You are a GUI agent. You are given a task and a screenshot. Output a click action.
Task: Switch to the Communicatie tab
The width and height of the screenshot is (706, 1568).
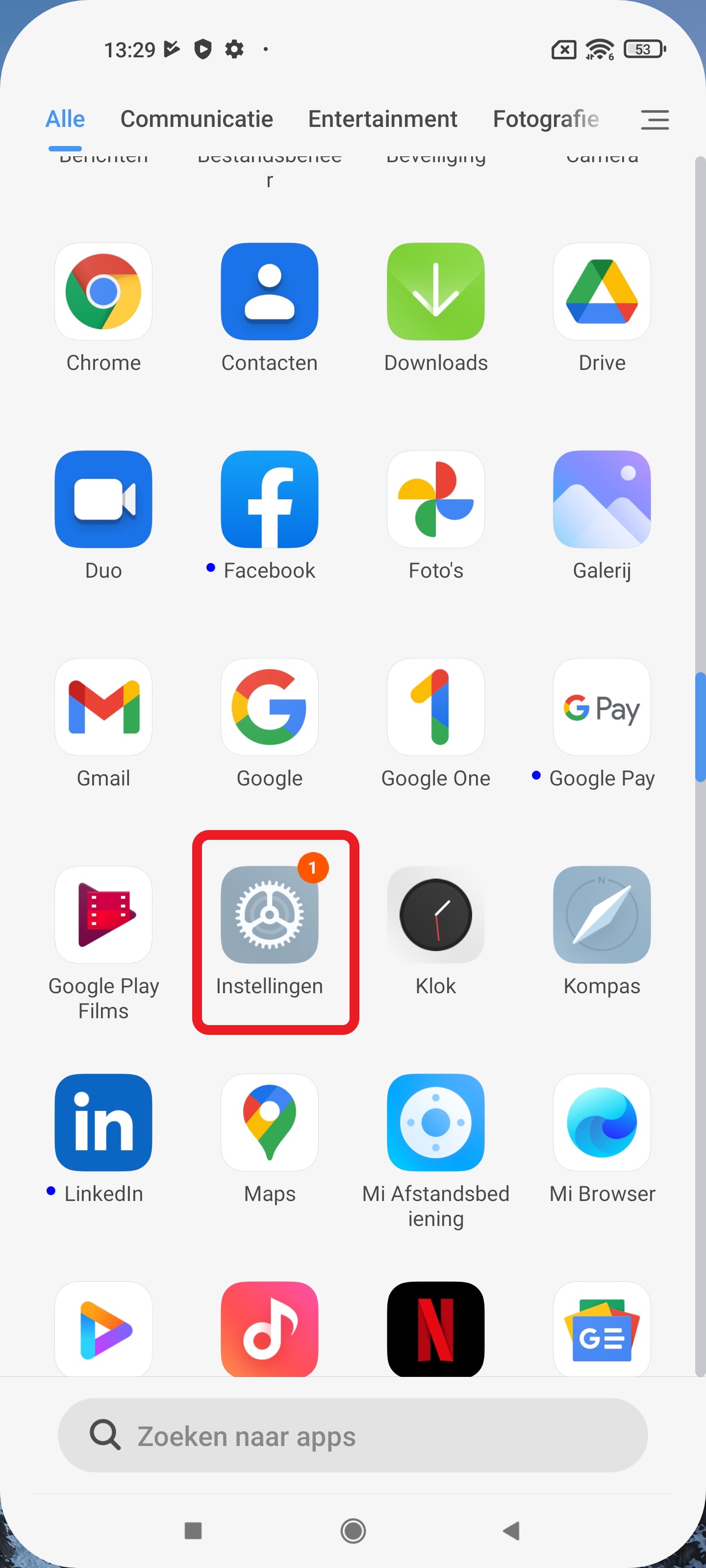coord(196,119)
